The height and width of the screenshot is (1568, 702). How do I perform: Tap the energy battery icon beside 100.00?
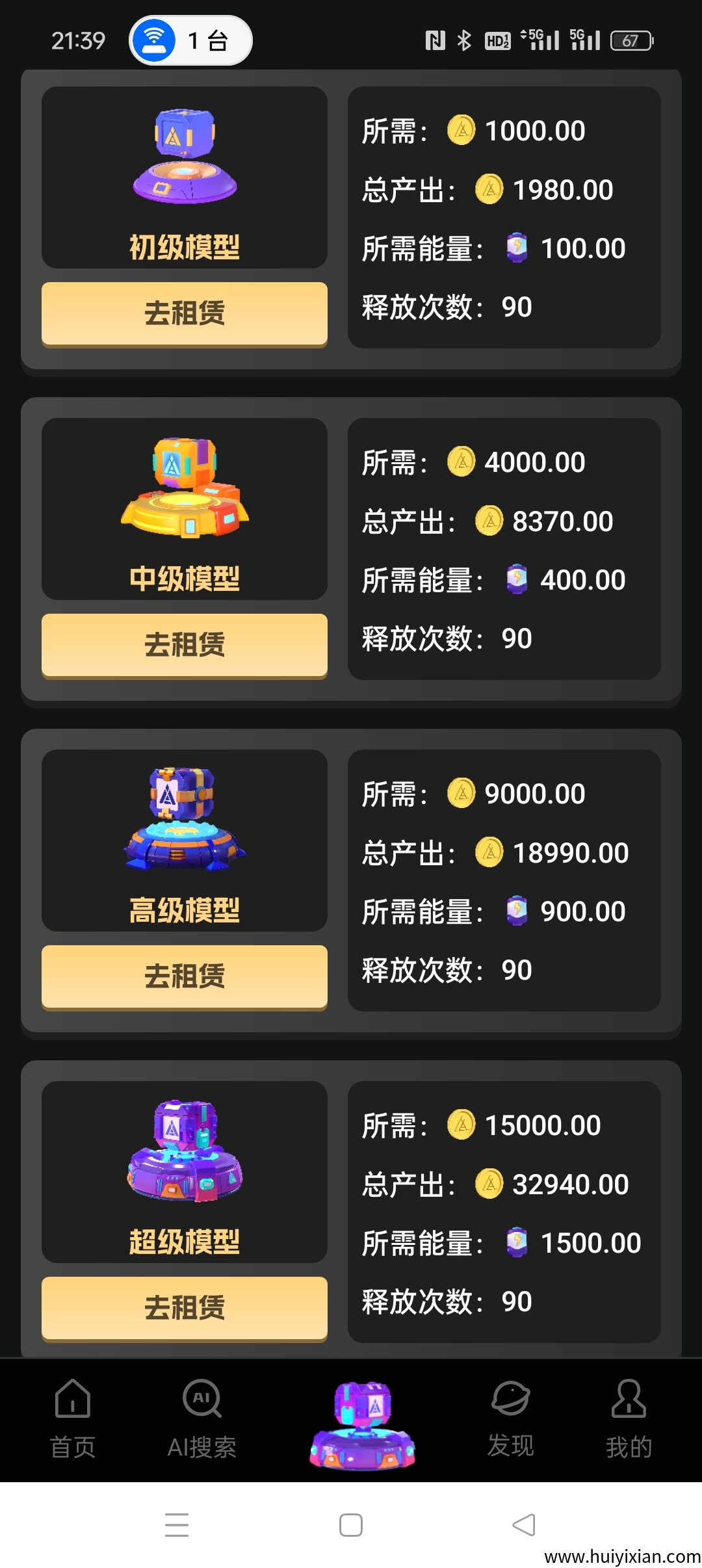pyautogui.click(x=515, y=248)
